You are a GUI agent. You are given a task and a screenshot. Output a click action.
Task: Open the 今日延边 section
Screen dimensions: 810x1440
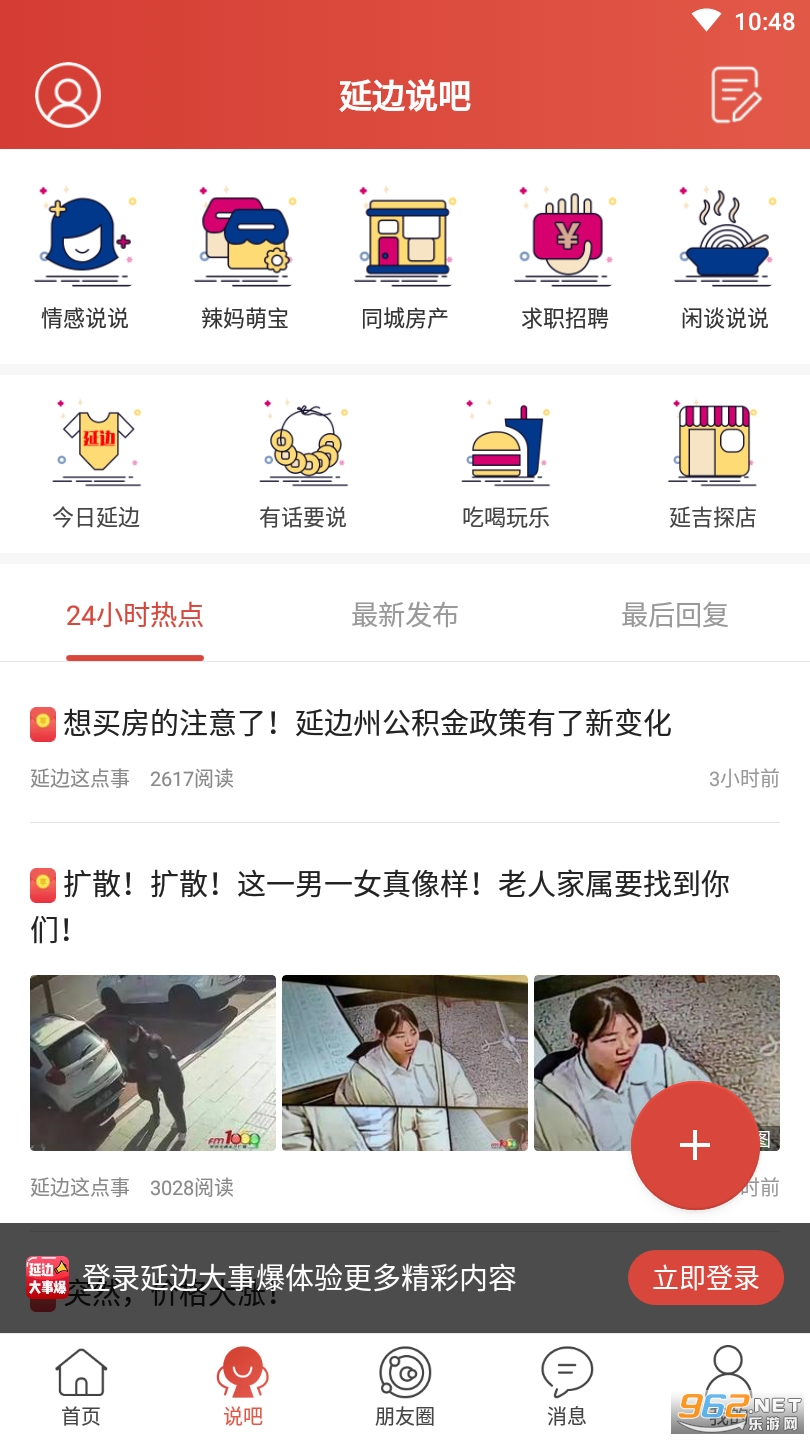[x=96, y=462]
